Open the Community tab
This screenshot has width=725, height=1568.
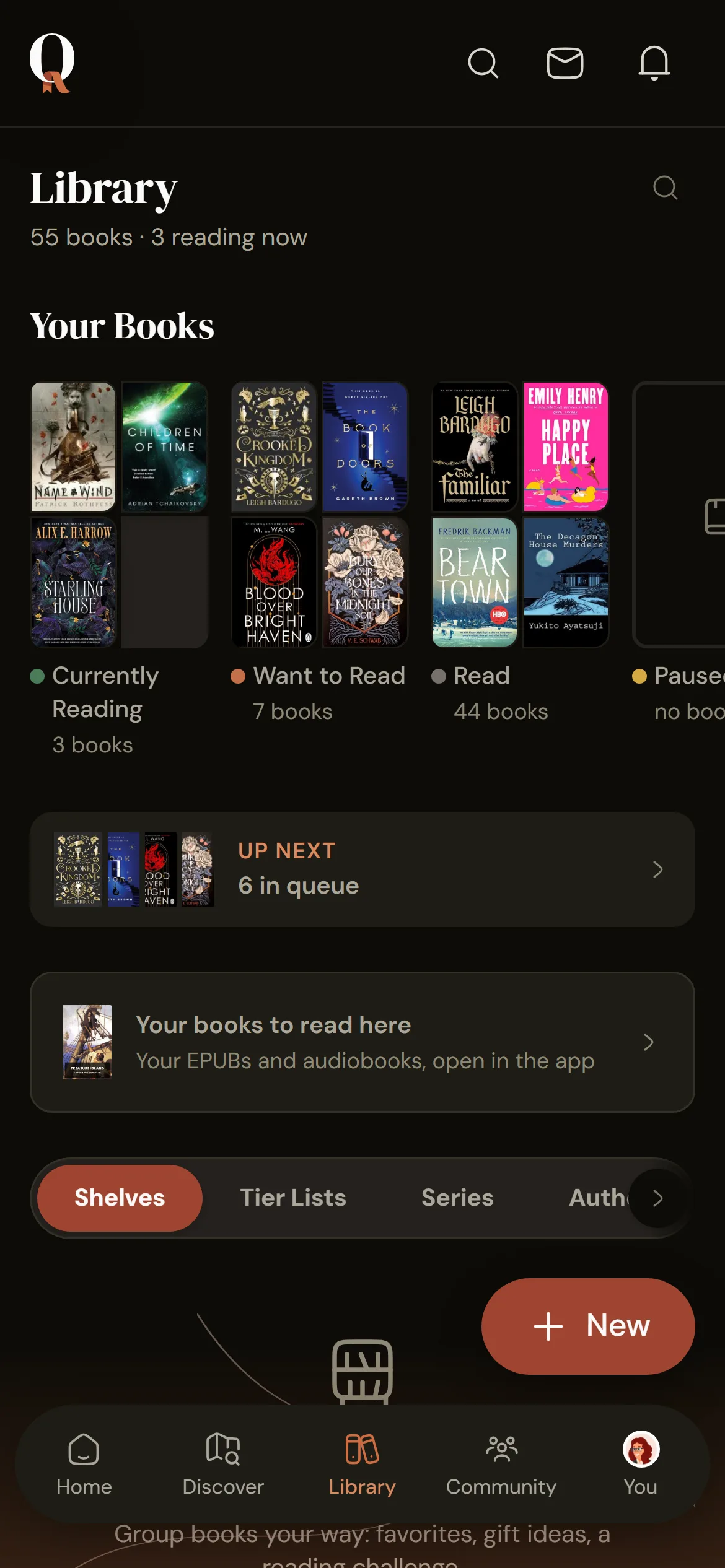[501, 1464]
